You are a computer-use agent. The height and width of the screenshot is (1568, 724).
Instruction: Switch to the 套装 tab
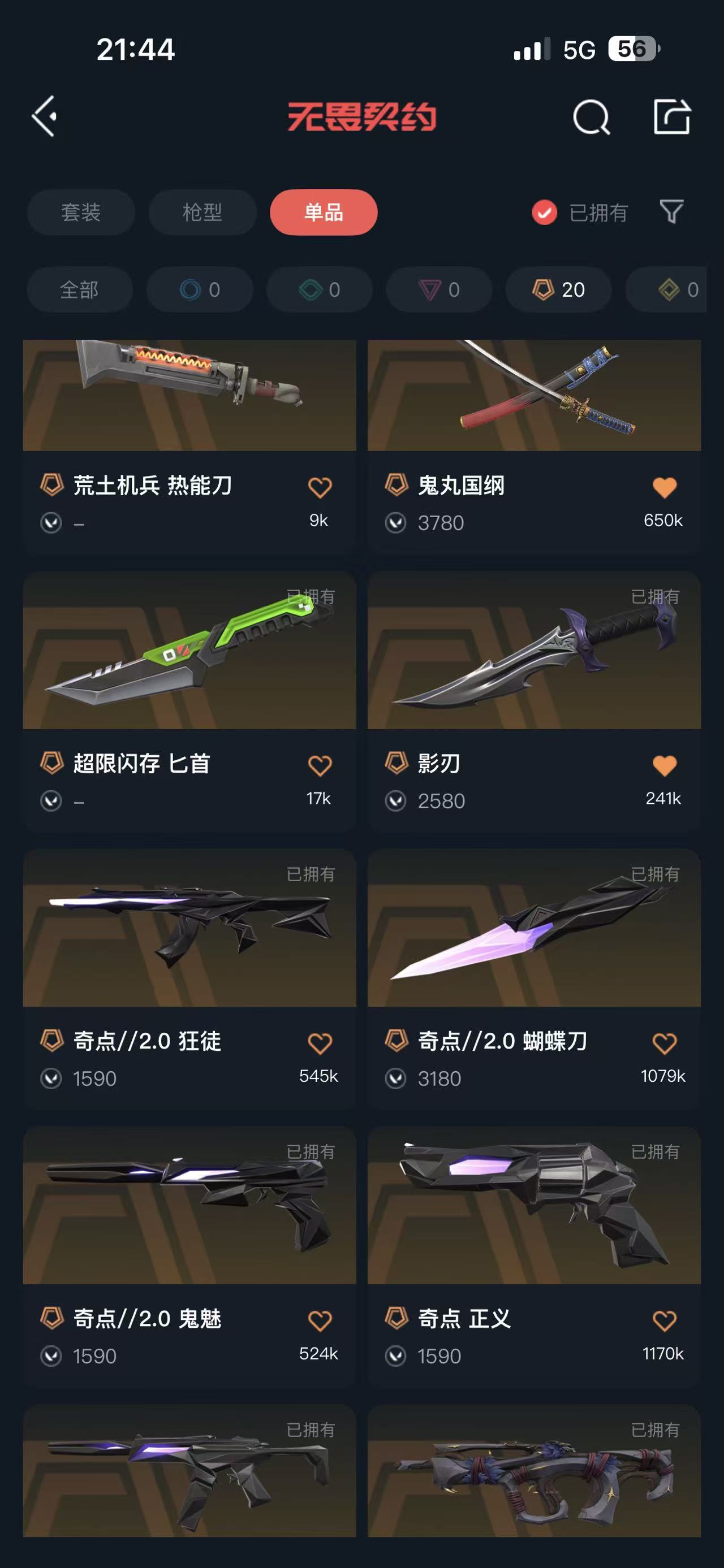pos(80,213)
